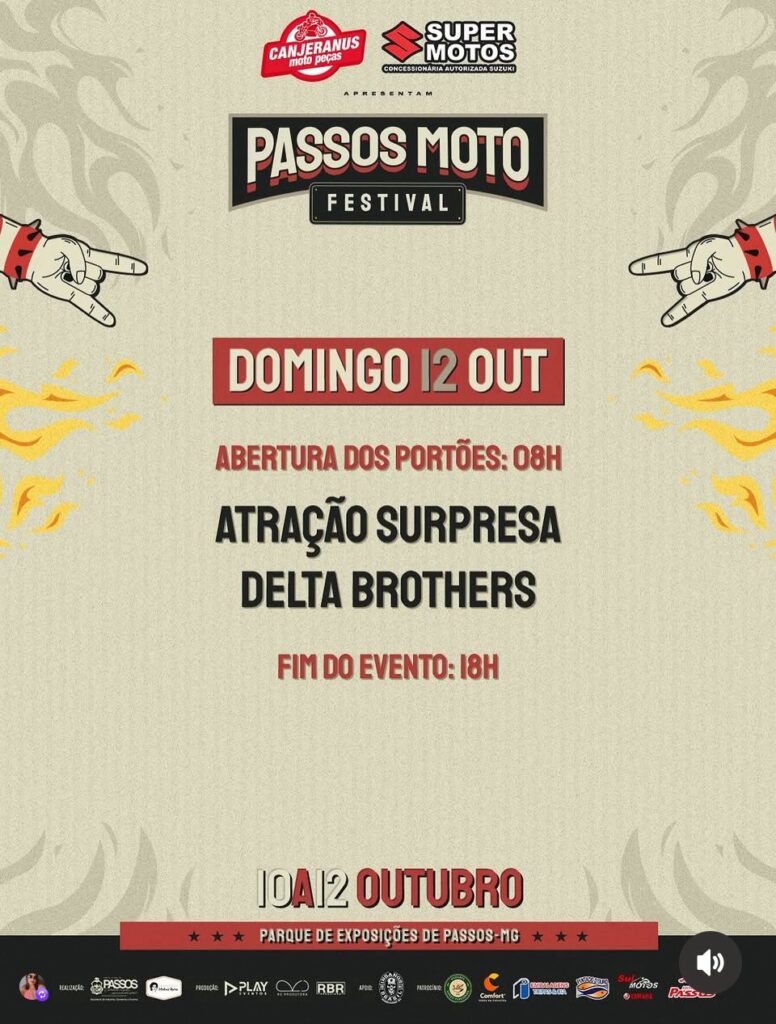The image size is (776, 1024).
Task: Mute the sound with the speaker button
Action: click(x=710, y=962)
